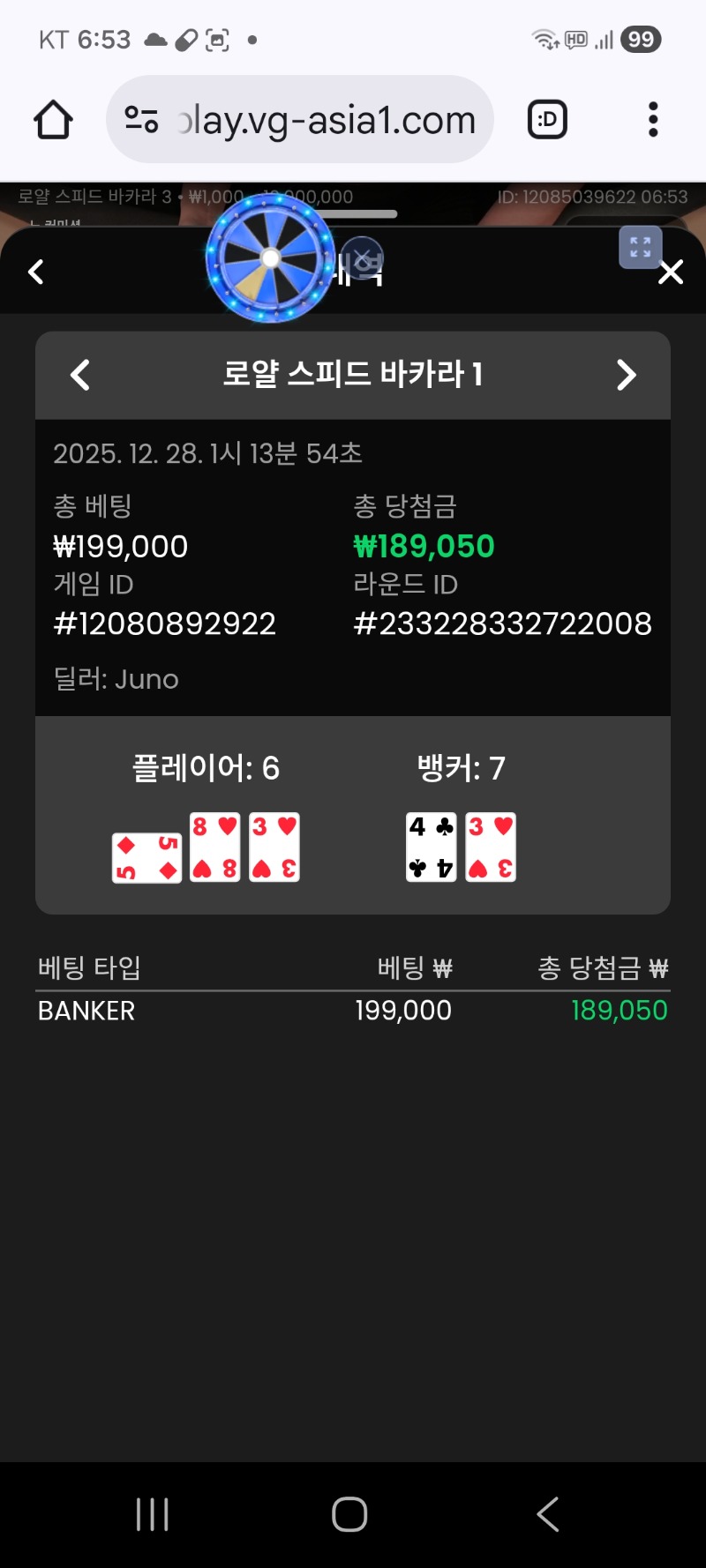
Task: Open the browser overflow menu
Action: pyautogui.click(x=653, y=120)
